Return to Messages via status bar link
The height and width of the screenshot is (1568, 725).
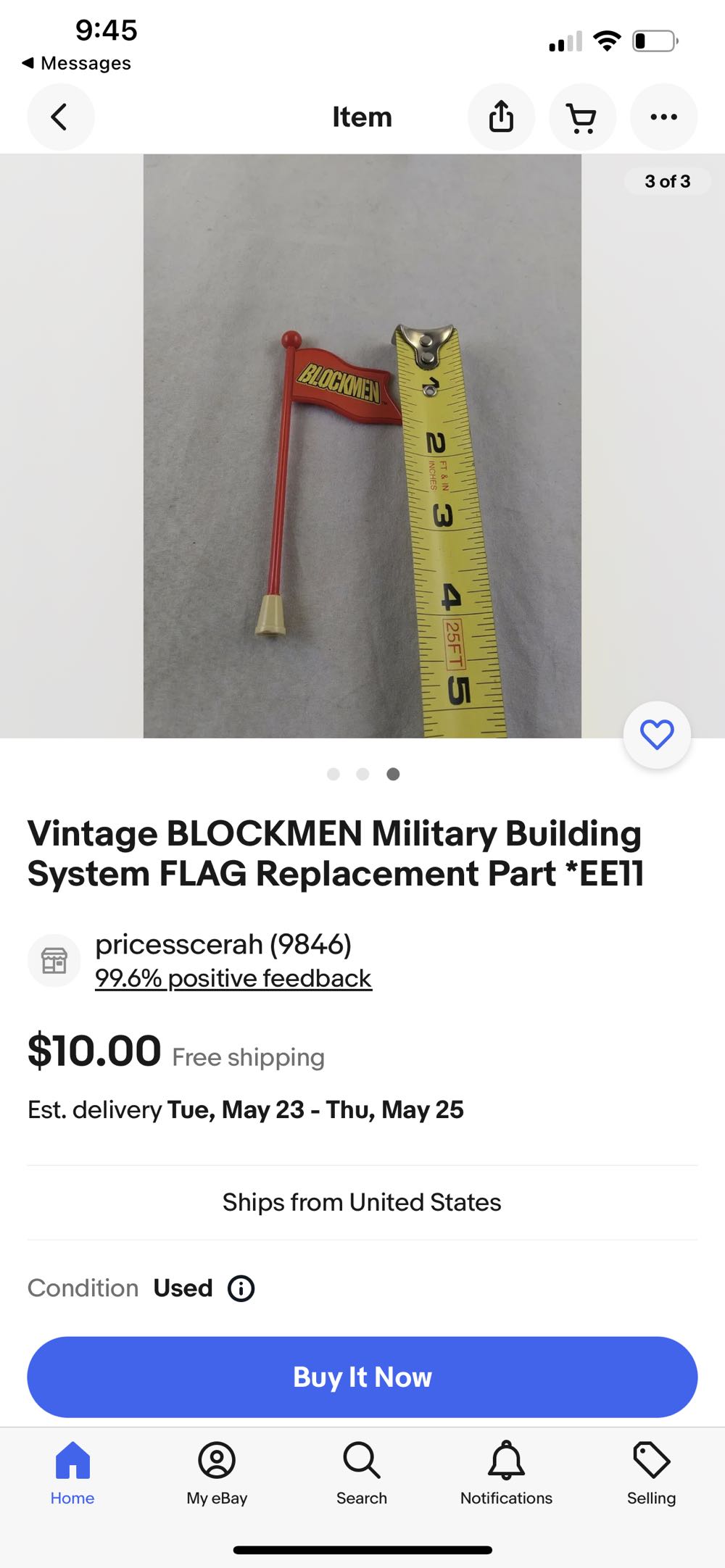(x=76, y=63)
